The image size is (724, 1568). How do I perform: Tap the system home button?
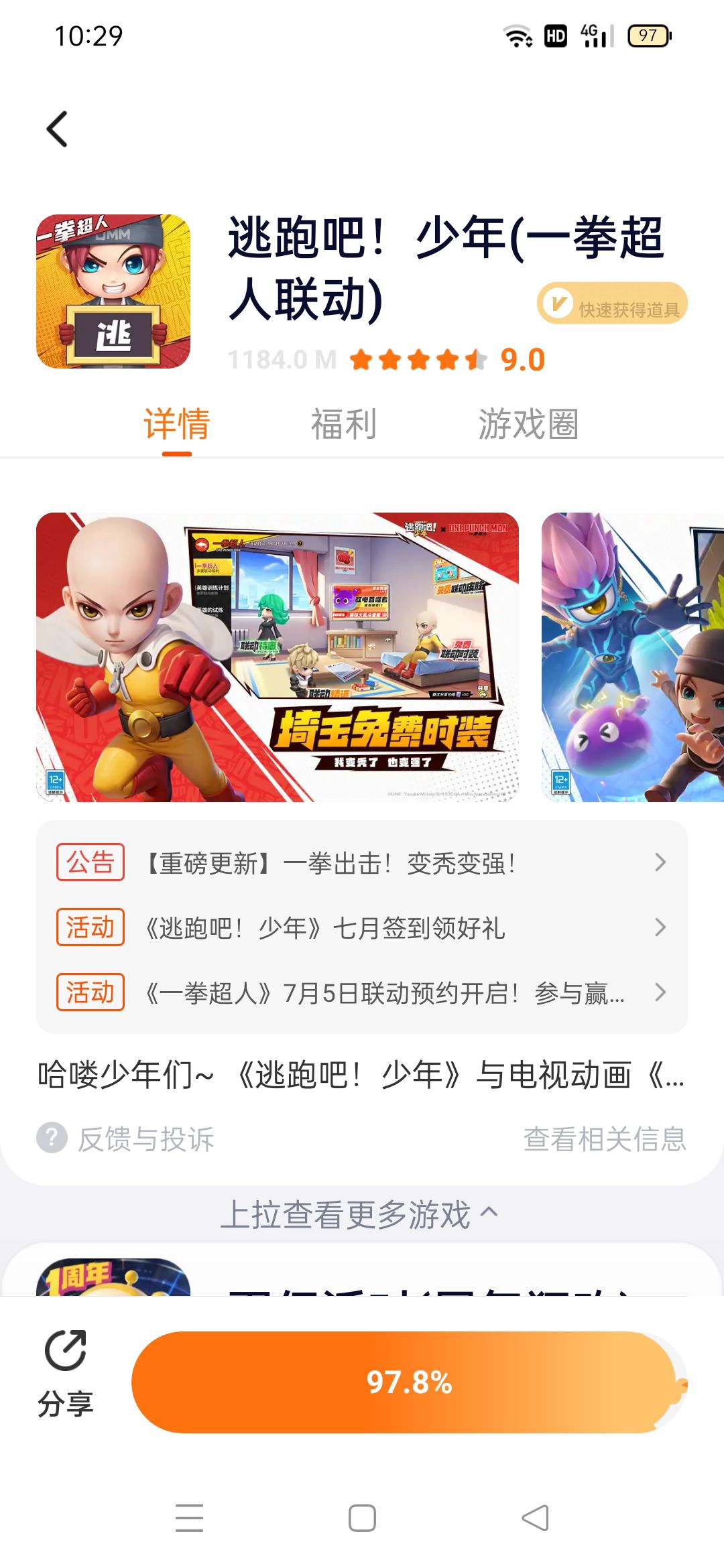click(362, 1518)
